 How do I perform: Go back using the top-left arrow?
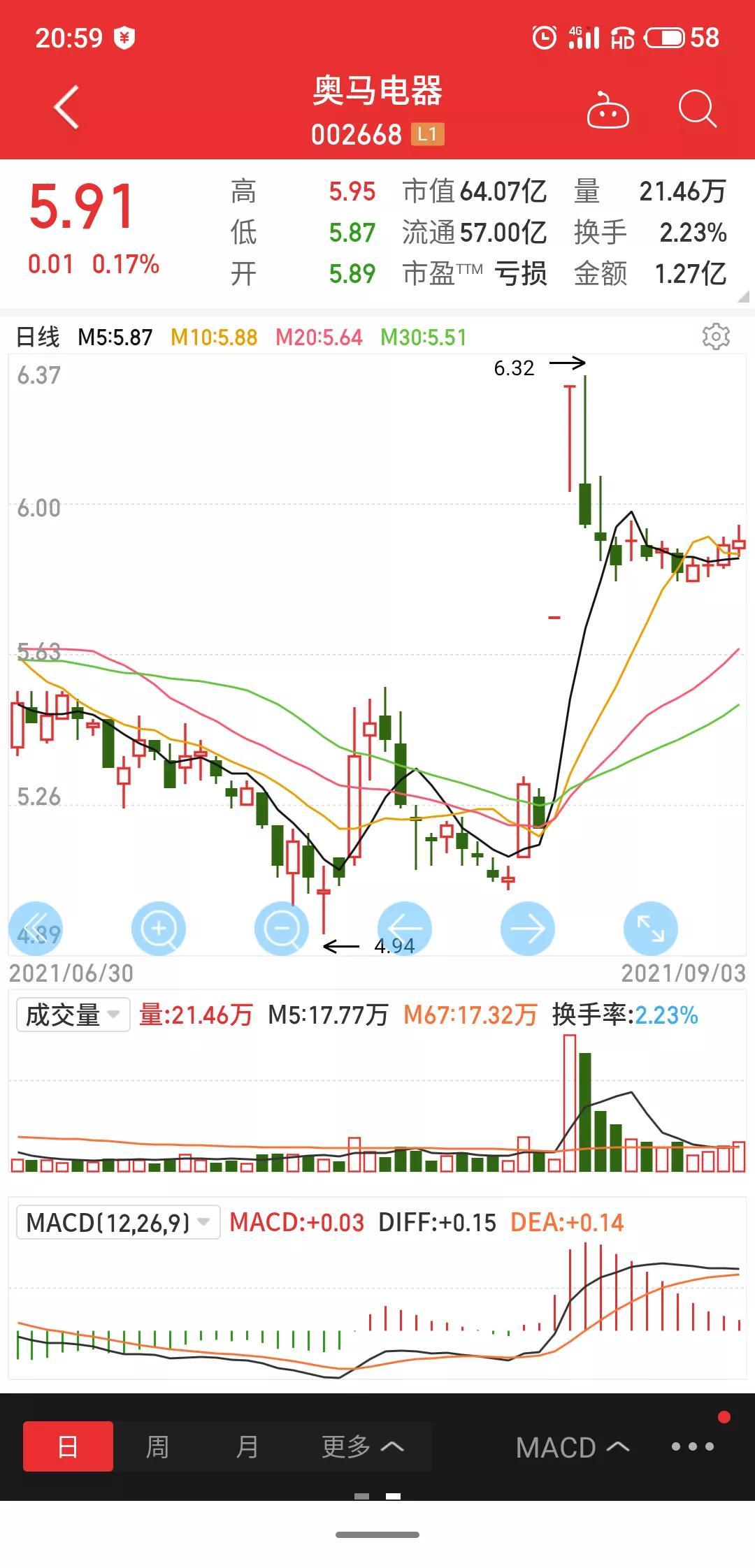coord(66,108)
